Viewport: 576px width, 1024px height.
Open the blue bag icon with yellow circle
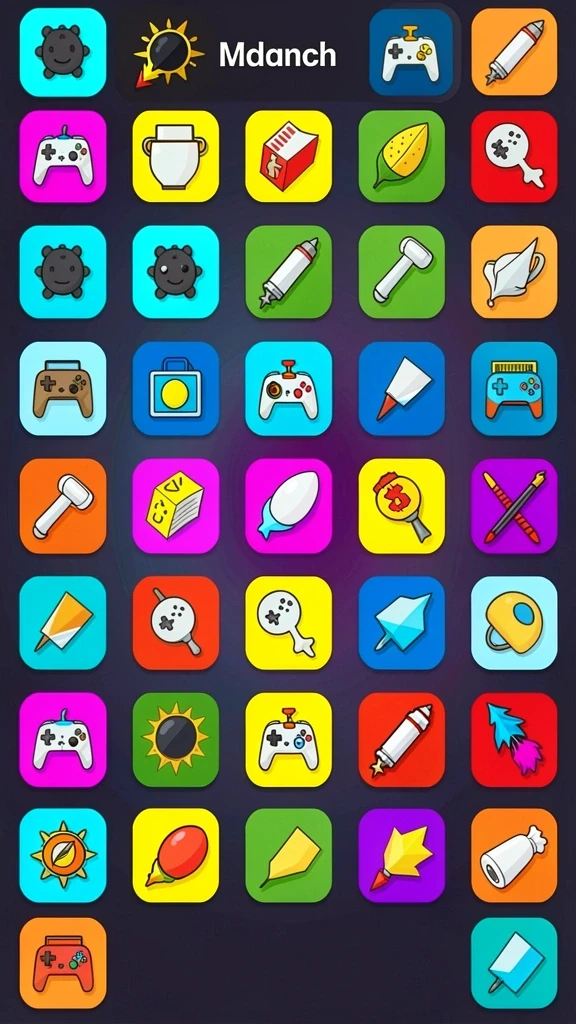[176, 389]
